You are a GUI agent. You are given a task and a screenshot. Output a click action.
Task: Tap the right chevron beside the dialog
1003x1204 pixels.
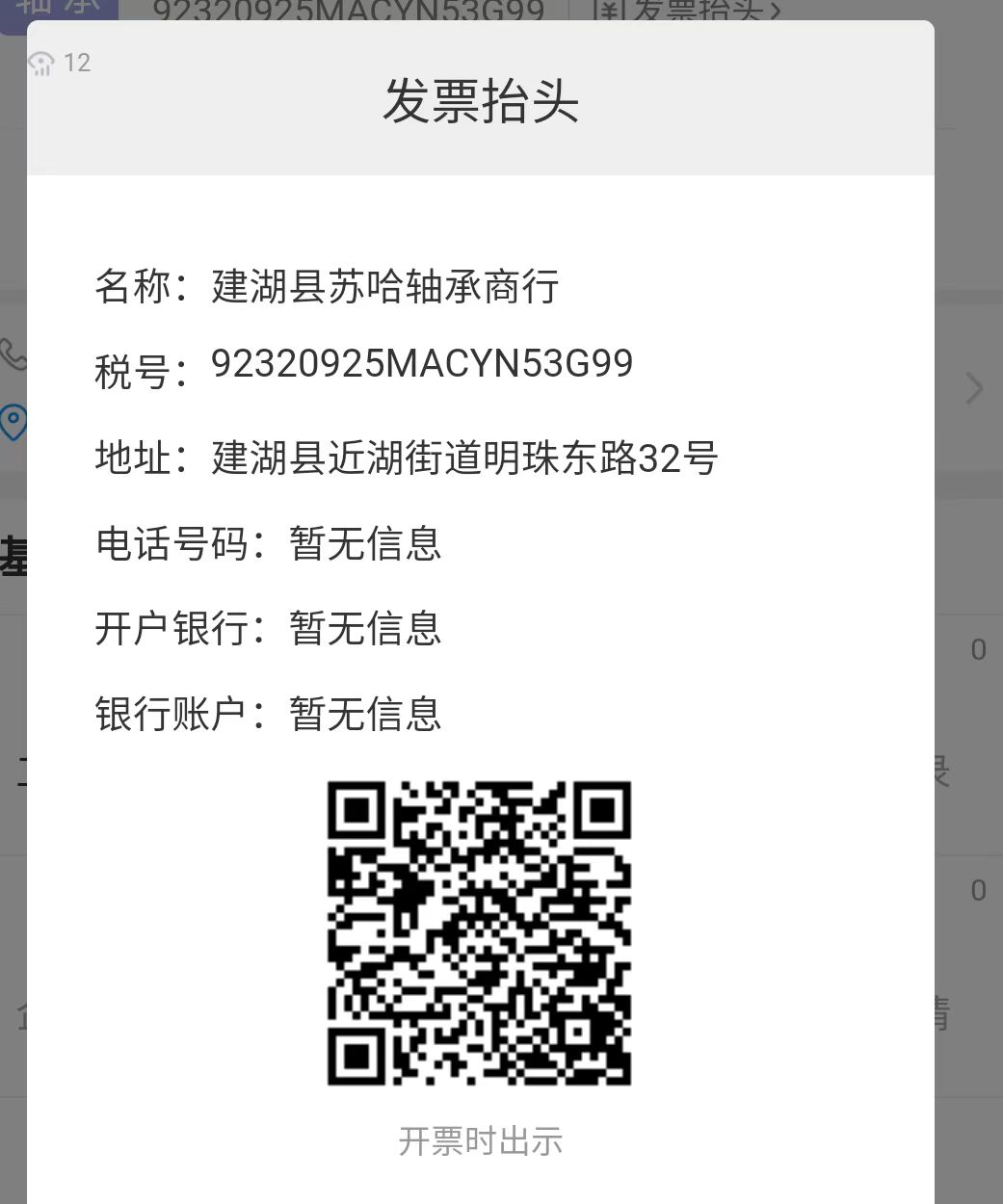pos(974,388)
